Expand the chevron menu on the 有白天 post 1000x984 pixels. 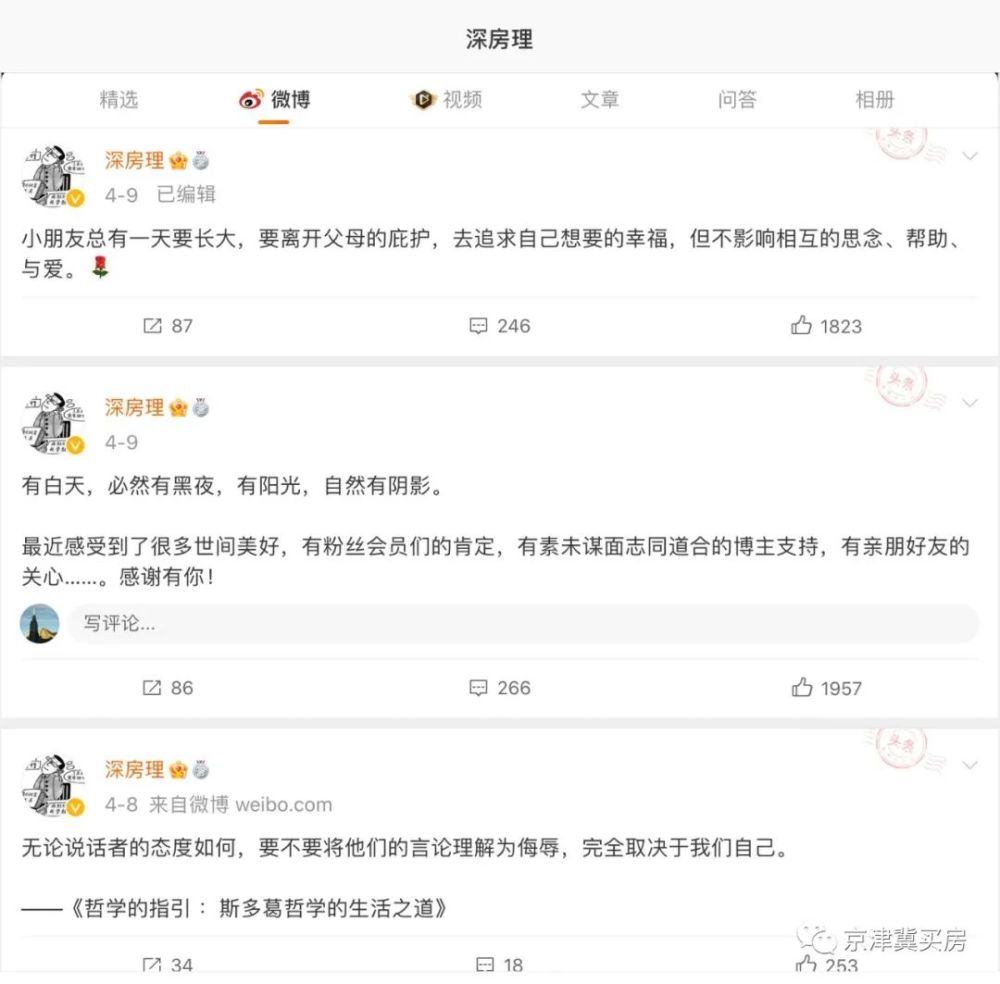[x=969, y=403]
